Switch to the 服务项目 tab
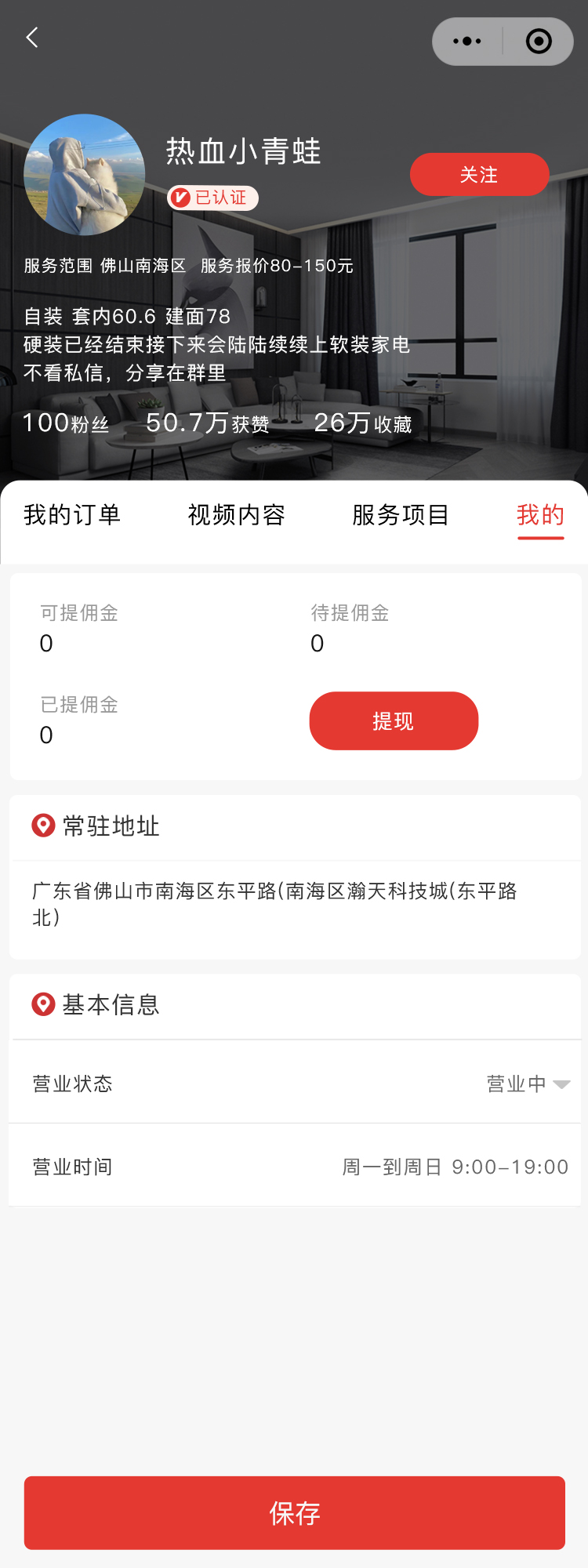 pos(400,515)
